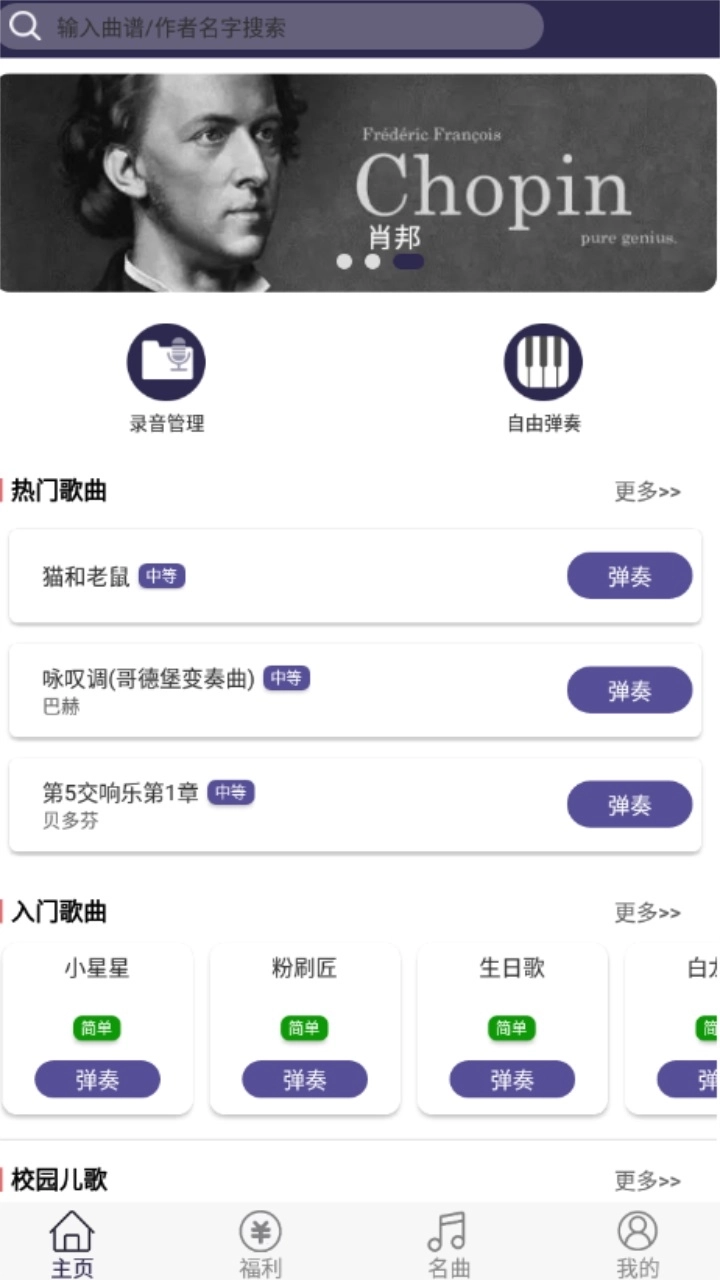
Task: Tap 弹奏 button for 猫和老鼠
Action: [628, 575]
